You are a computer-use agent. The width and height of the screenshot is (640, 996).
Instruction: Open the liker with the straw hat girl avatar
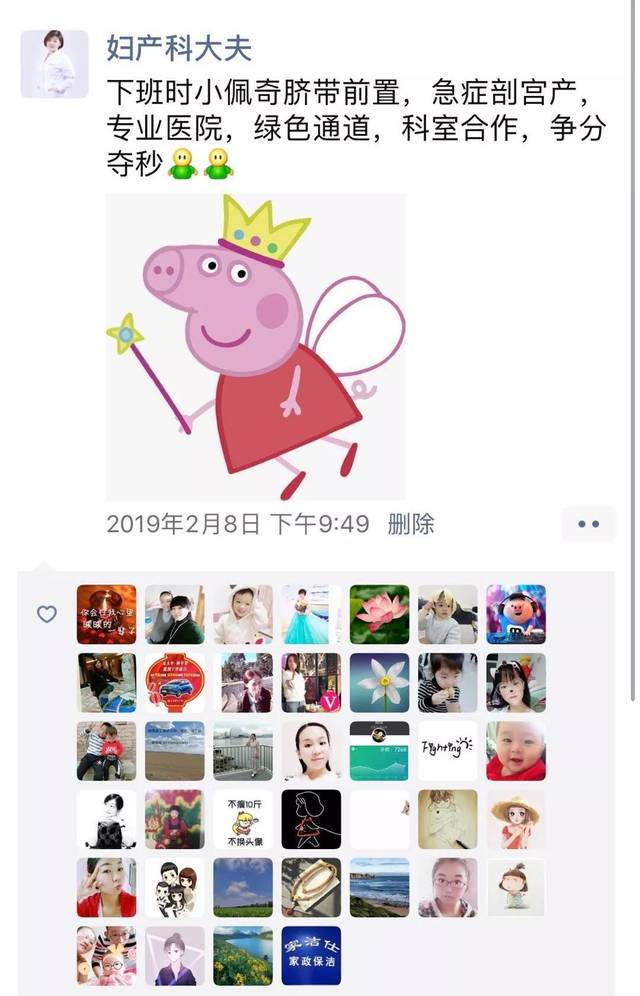516,819
